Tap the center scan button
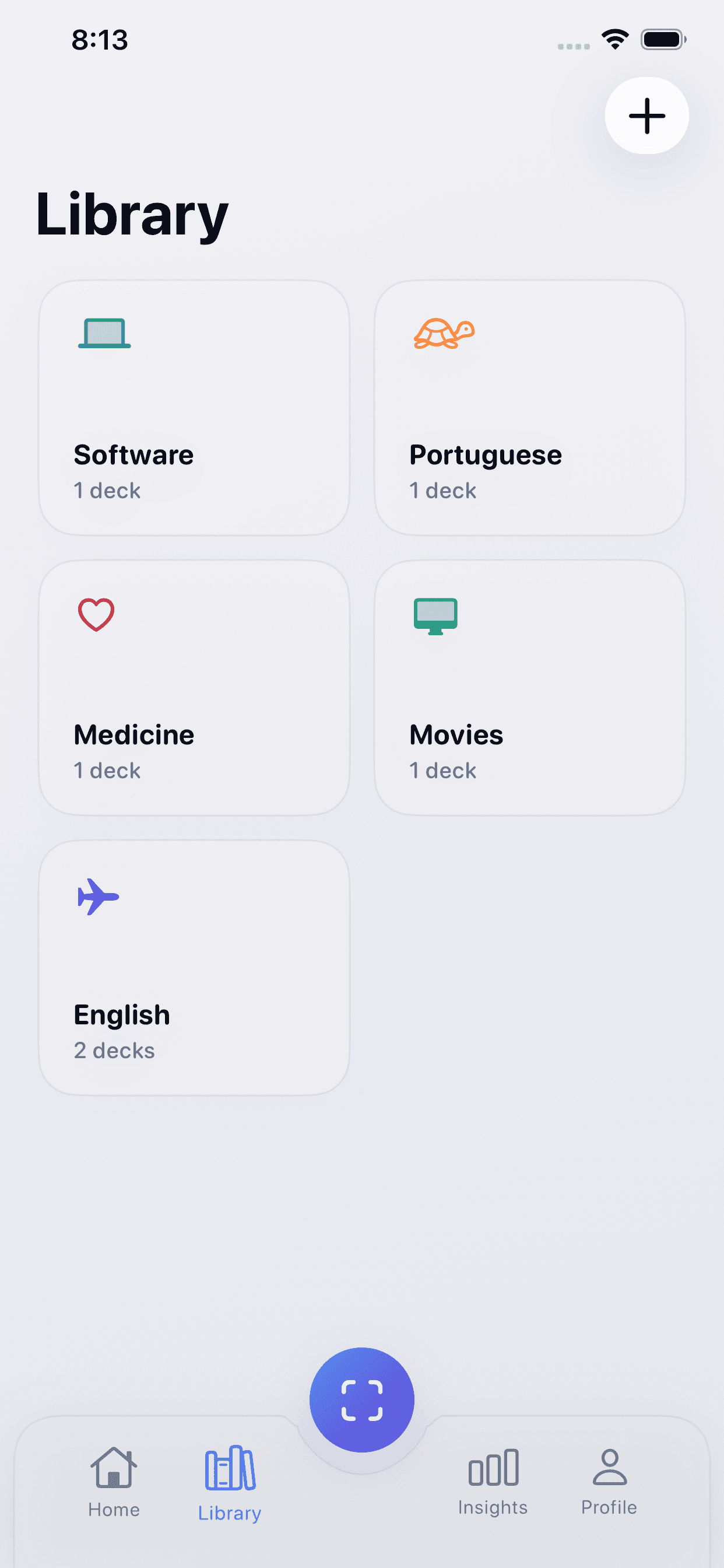Image resolution: width=724 pixels, height=1568 pixels. 362,1400
